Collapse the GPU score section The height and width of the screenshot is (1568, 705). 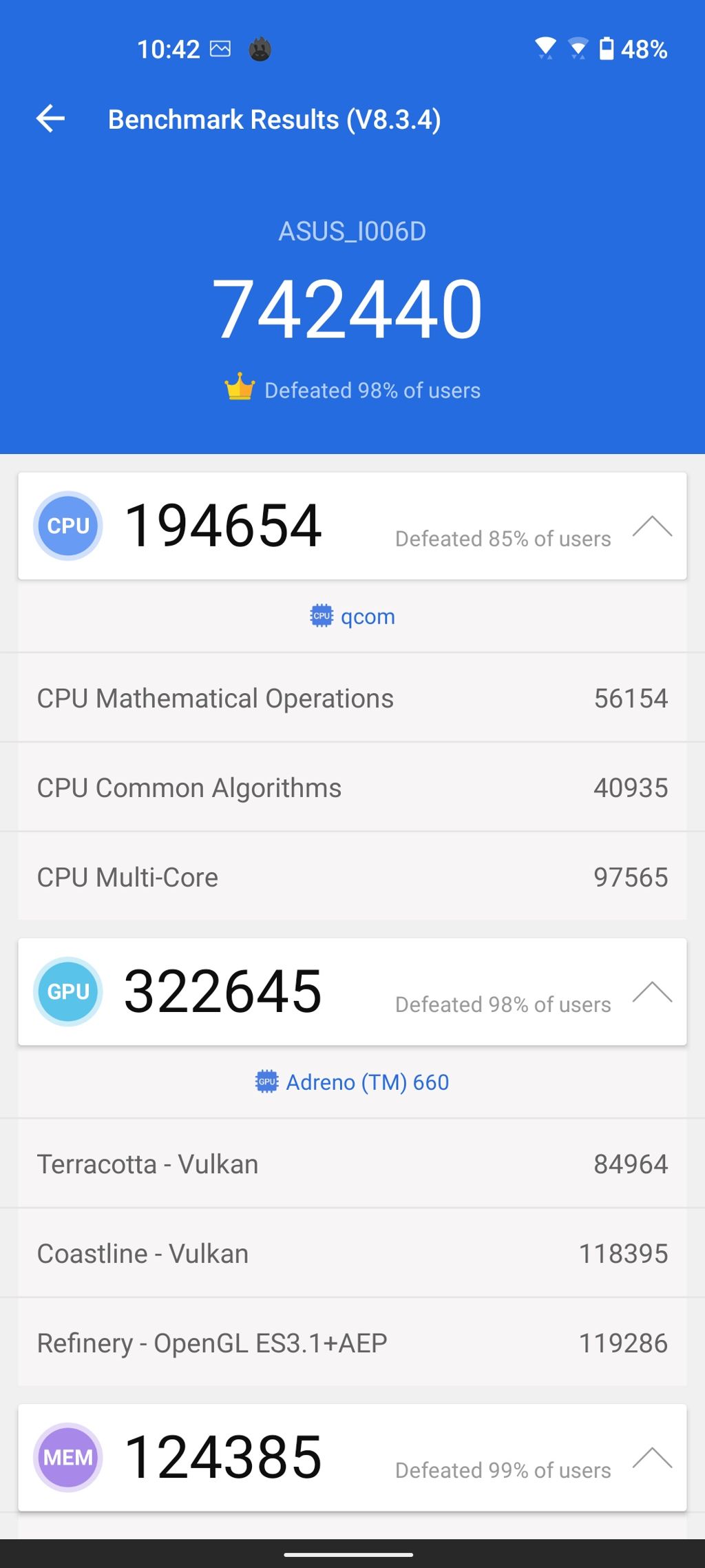(652, 992)
